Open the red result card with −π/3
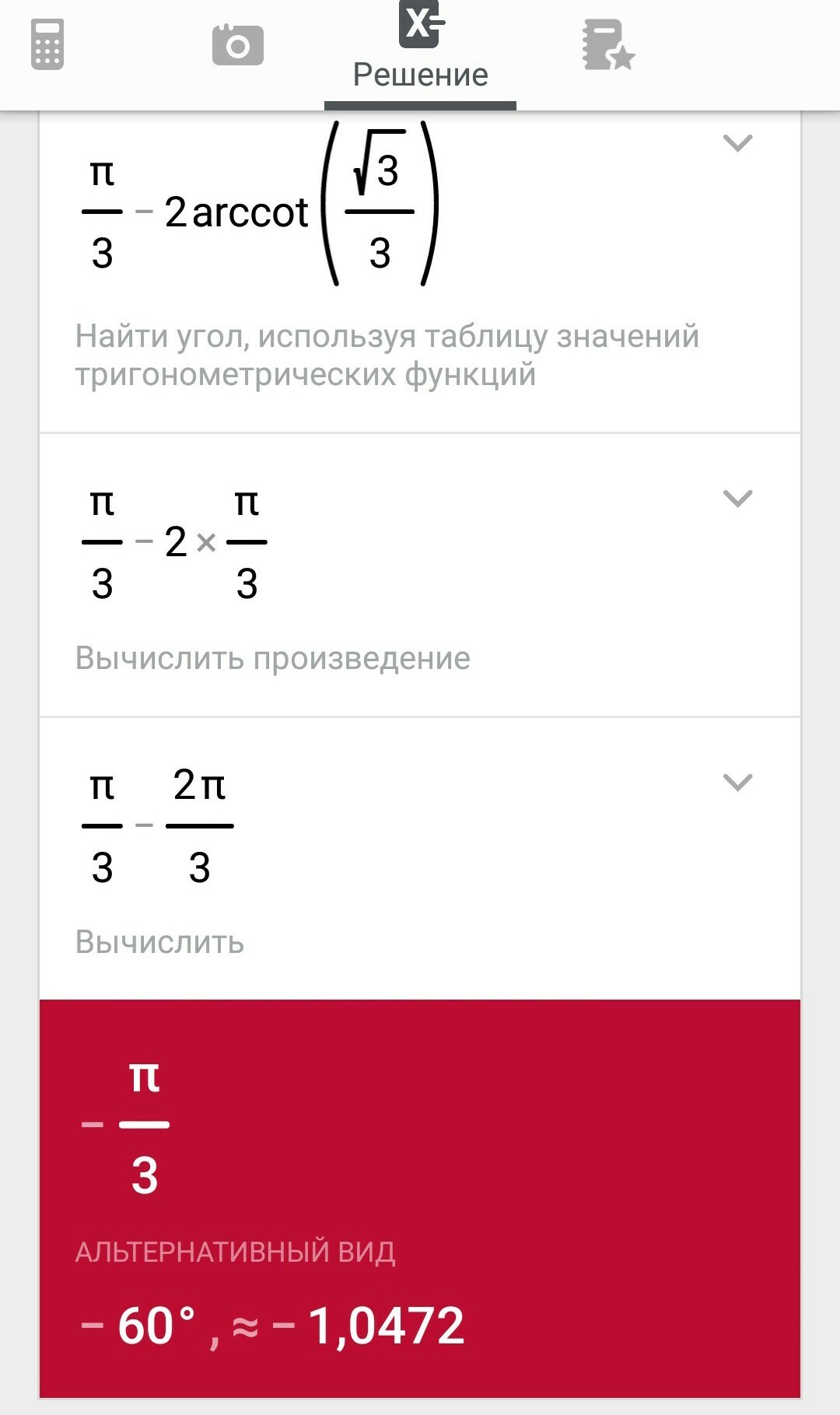Screen dimensions: 840x1415 point(420,1198)
